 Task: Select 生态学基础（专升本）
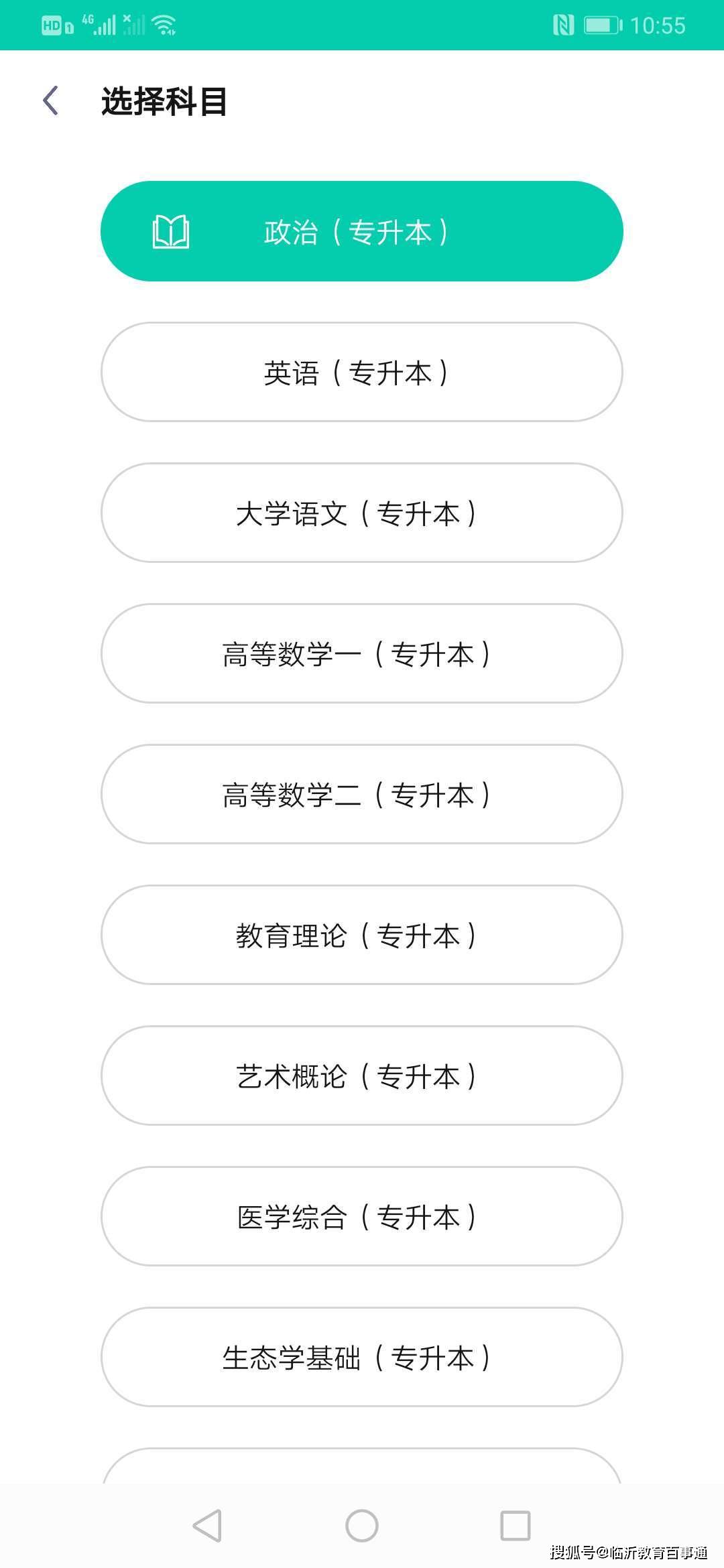pos(362,1357)
